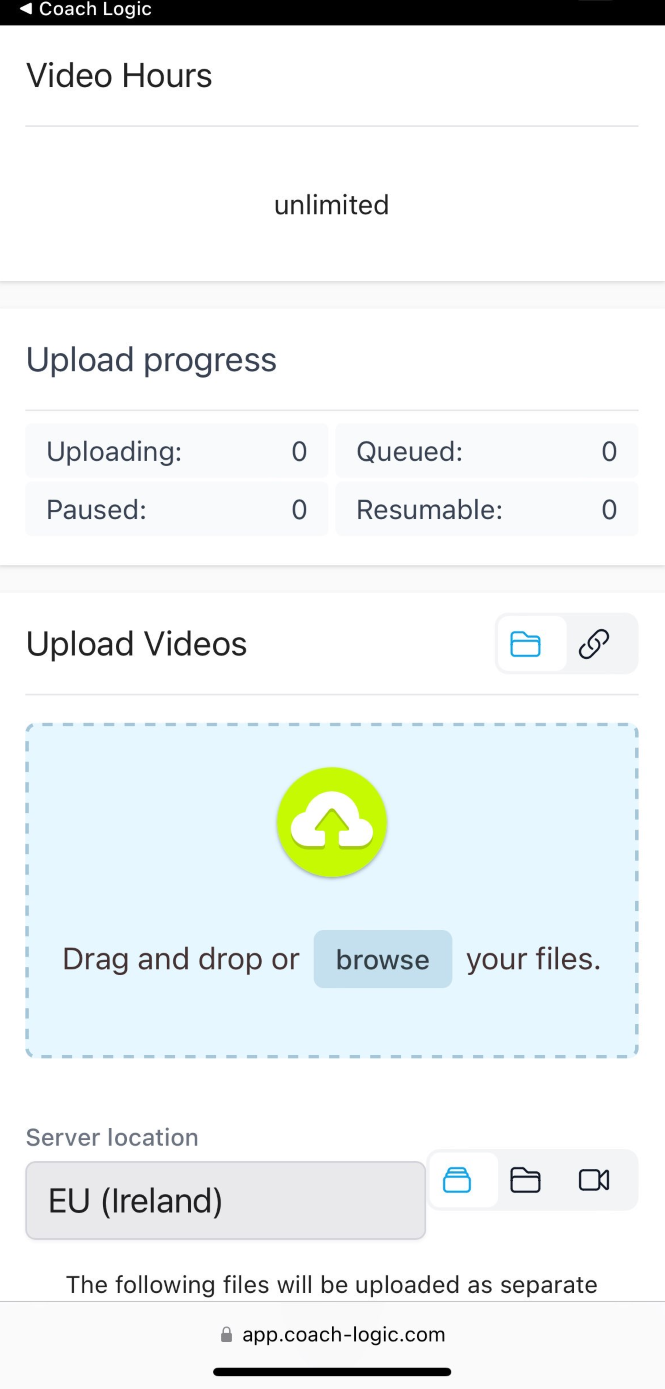Tap the browse button to pick files
This screenshot has width=665, height=1389.
(x=383, y=960)
